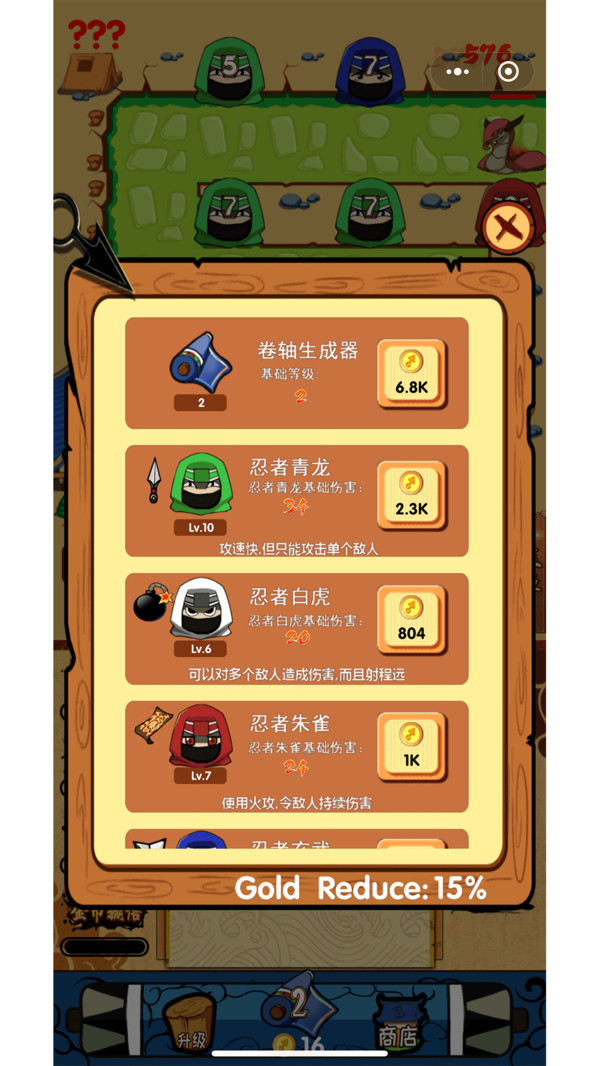Upgrade ninja 青龙 for 2.3K gold

(411, 496)
